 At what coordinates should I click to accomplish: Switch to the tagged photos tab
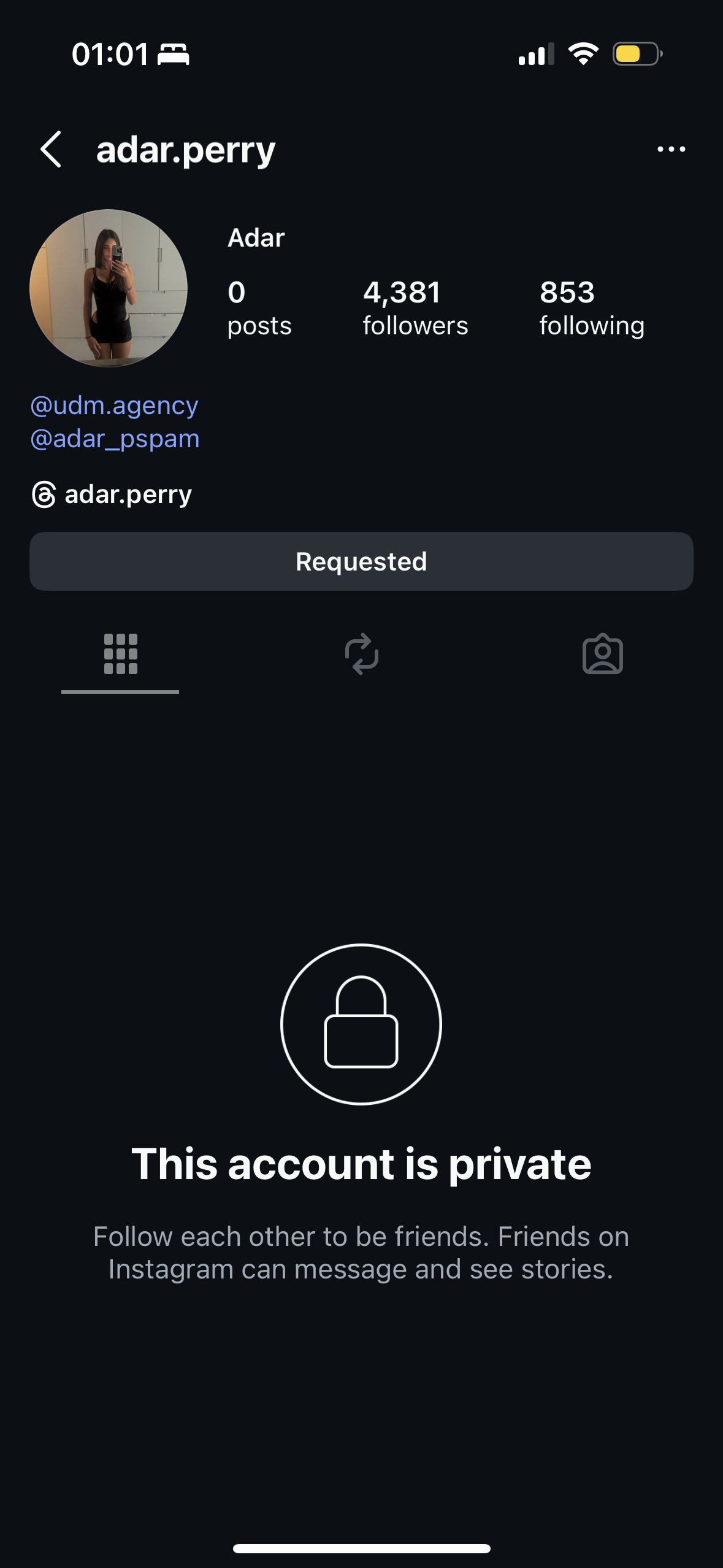[602, 655]
